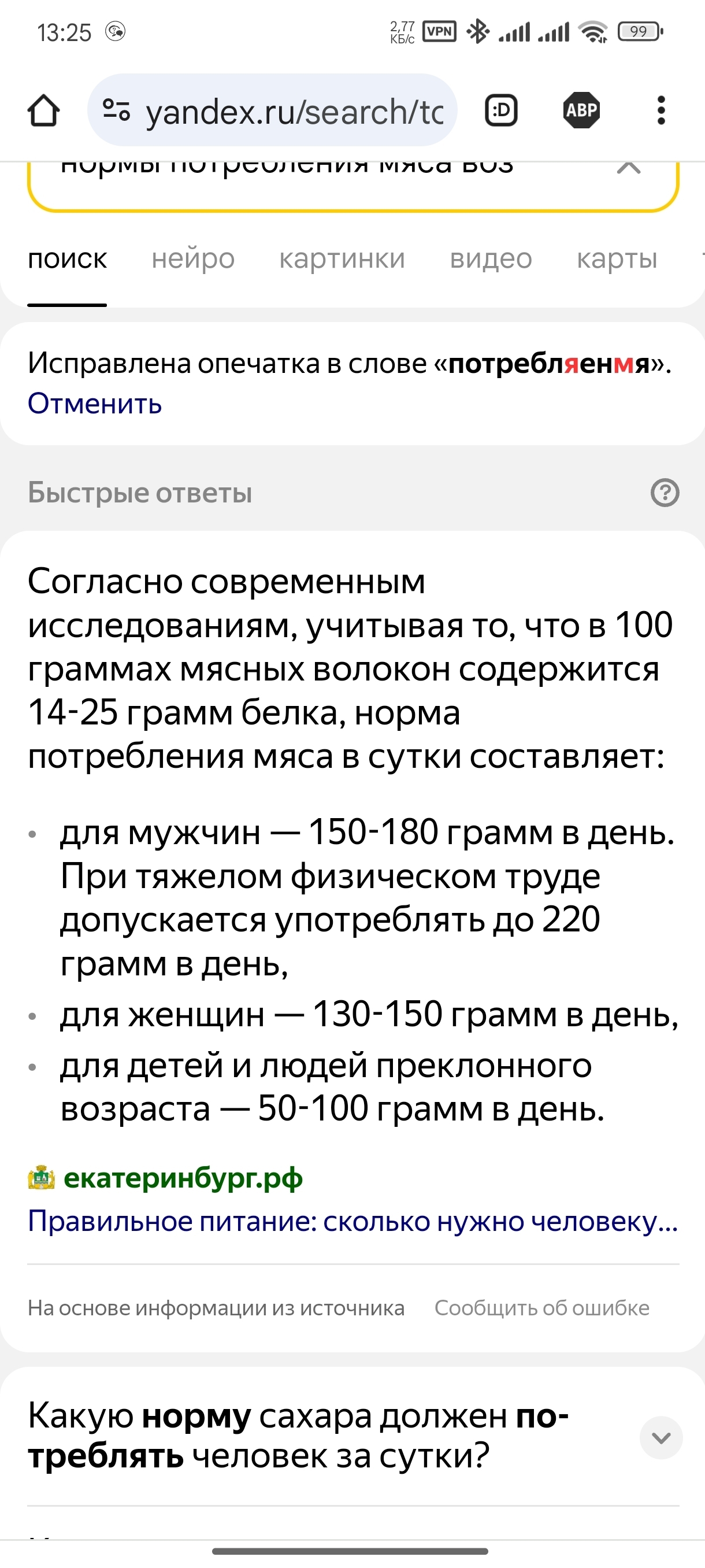705x1568 pixels.
Task: Tap the search query text field
Action: (x=286, y=169)
